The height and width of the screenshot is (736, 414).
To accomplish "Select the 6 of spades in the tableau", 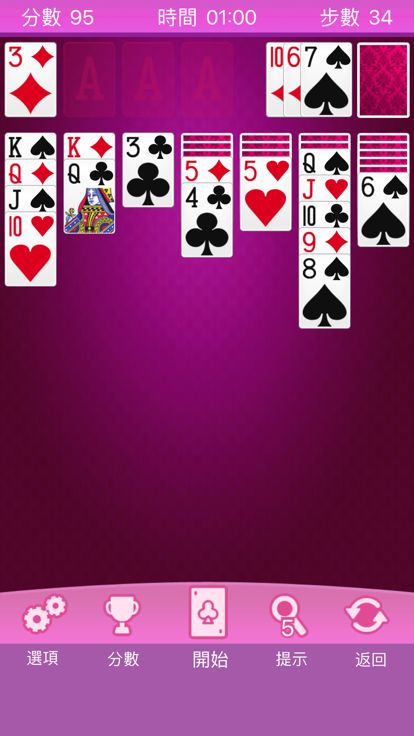I will click(383, 210).
